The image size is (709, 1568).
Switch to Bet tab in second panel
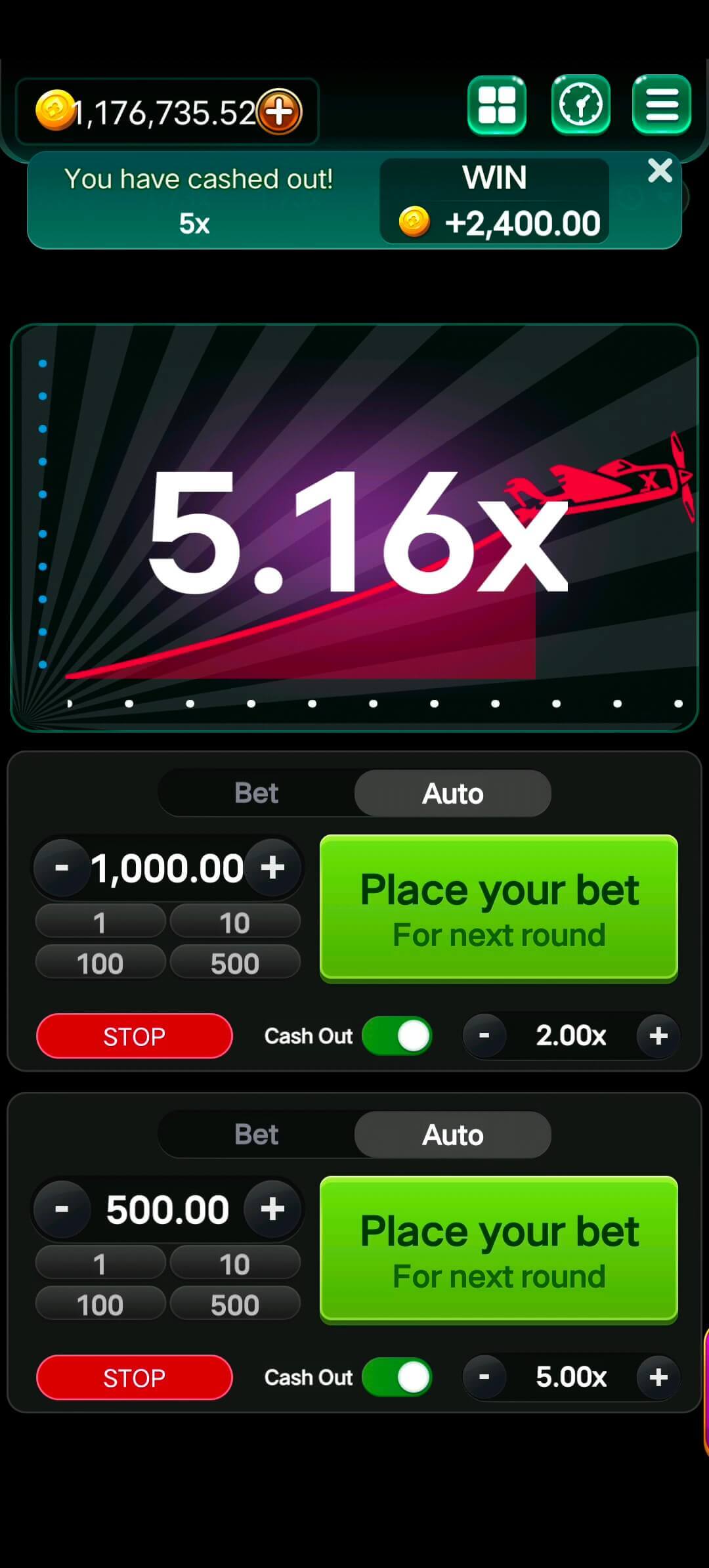coord(257,1135)
